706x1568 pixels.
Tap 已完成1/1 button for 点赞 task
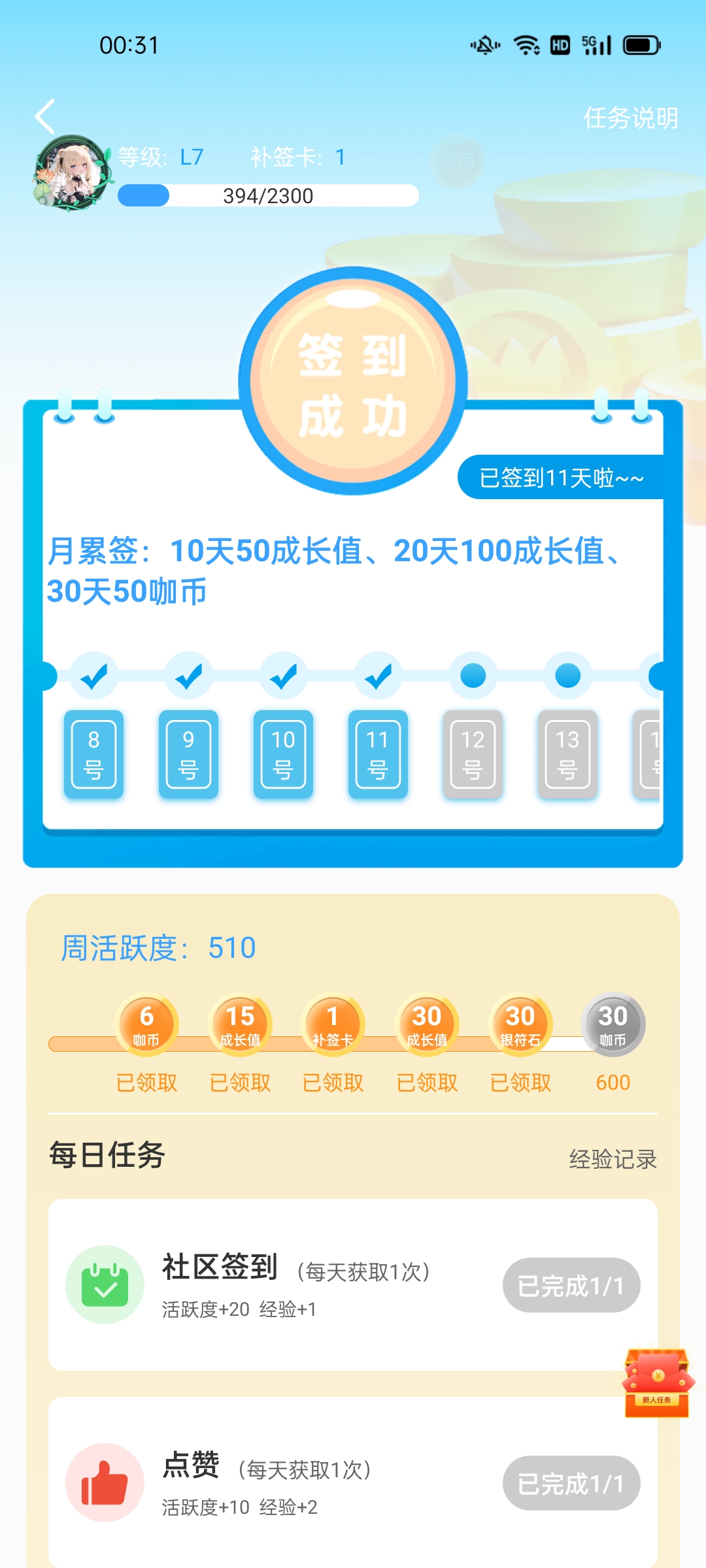coord(571,1483)
